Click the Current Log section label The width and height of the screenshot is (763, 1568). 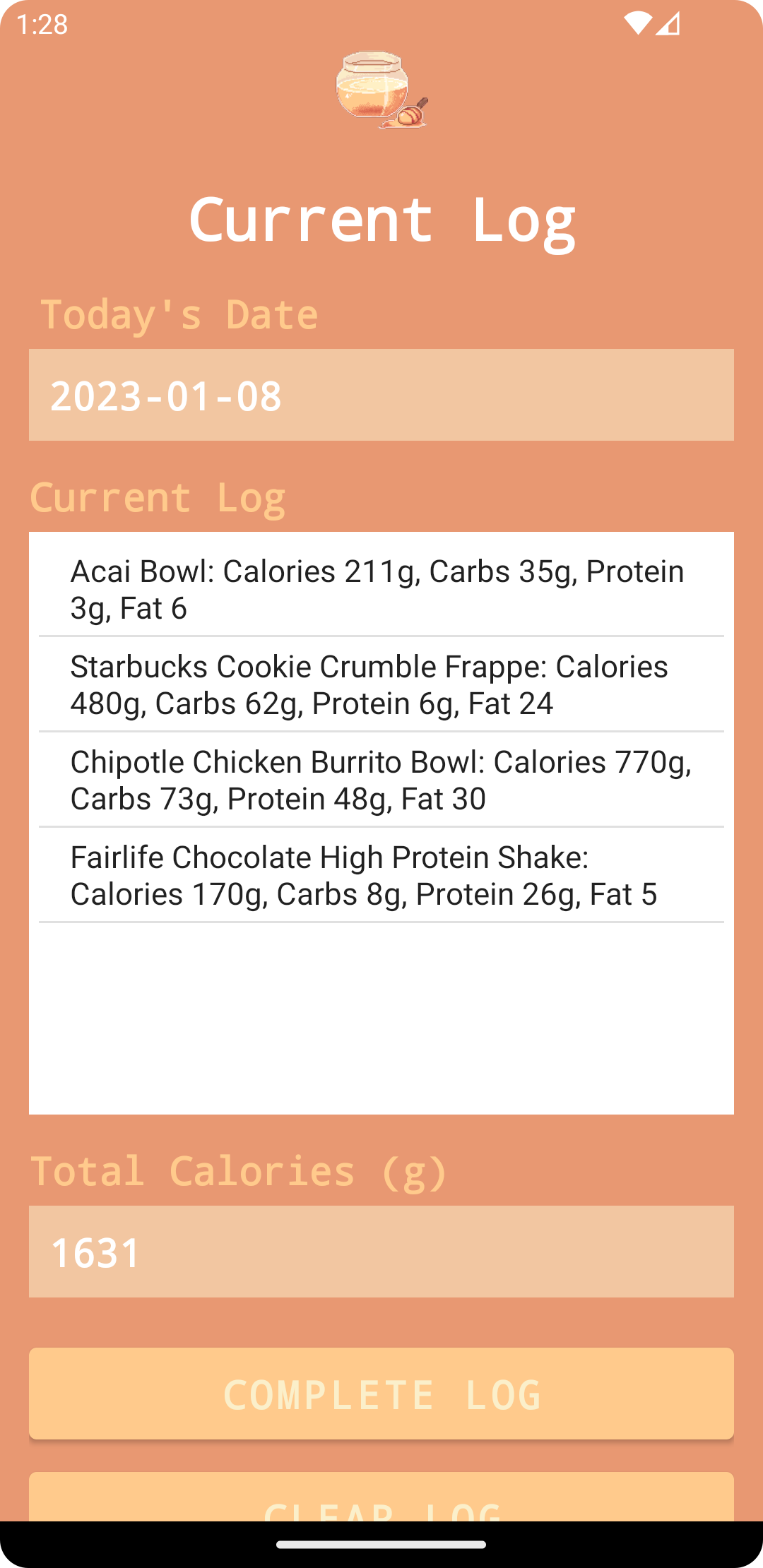click(x=158, y=497)
